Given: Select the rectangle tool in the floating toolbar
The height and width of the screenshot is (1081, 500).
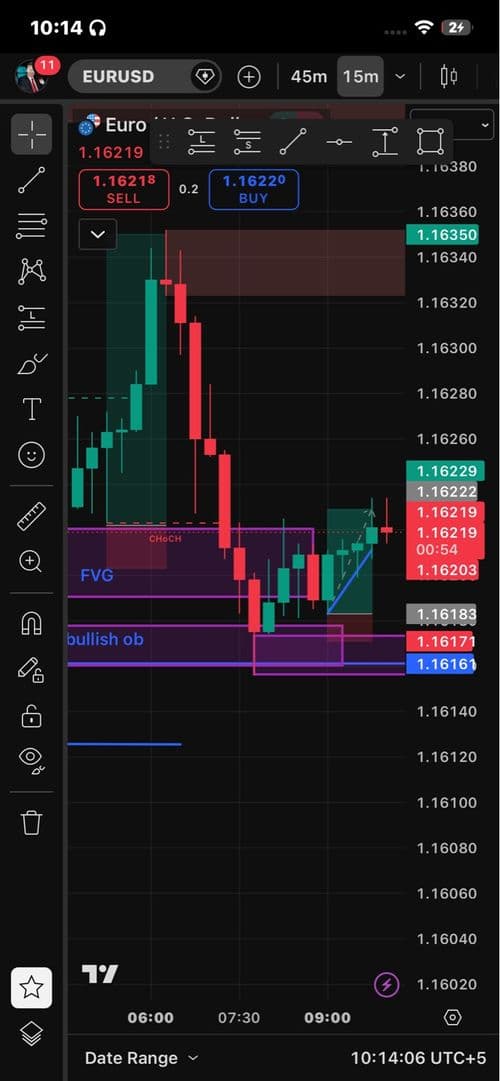Looking at the screenshot, I should [x=430, y=142].
